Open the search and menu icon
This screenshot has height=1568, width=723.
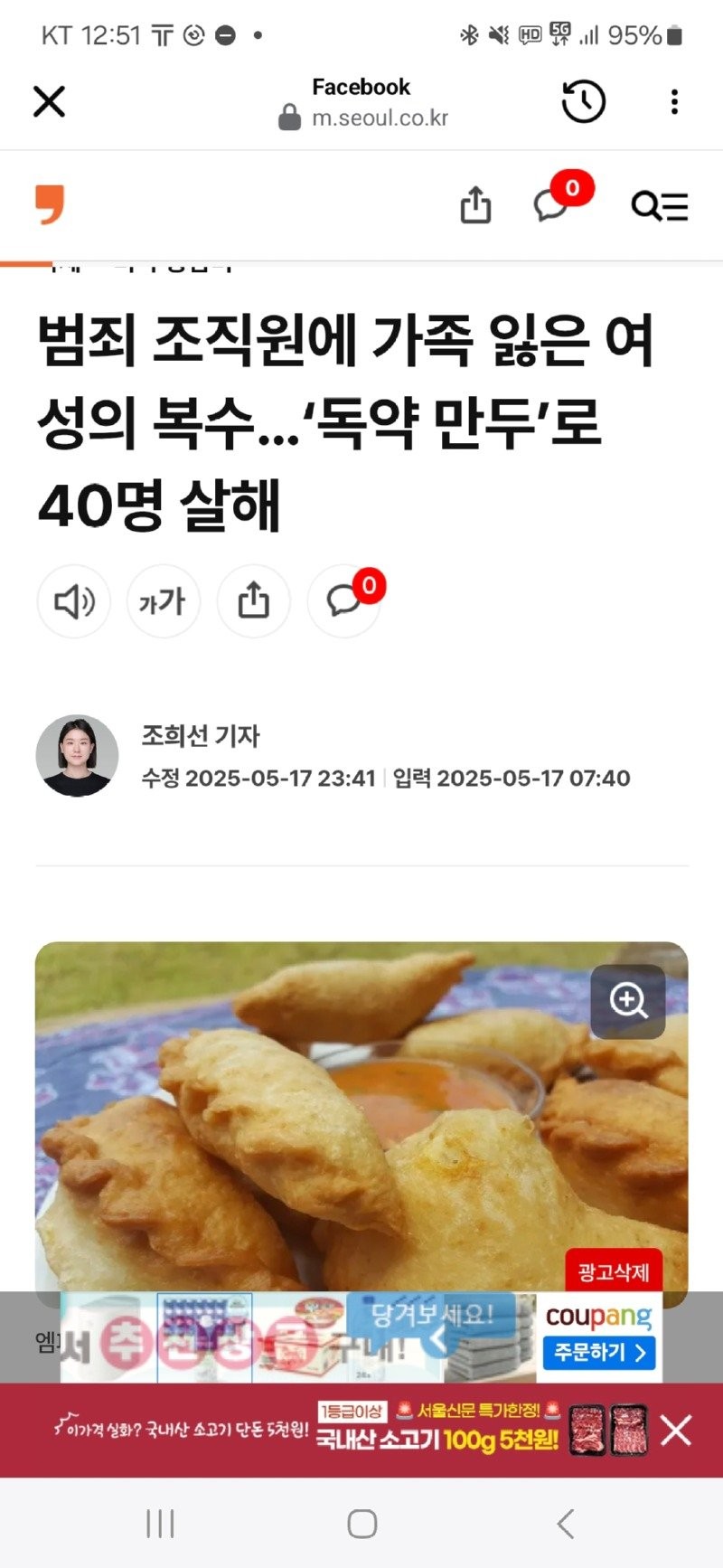659,206
